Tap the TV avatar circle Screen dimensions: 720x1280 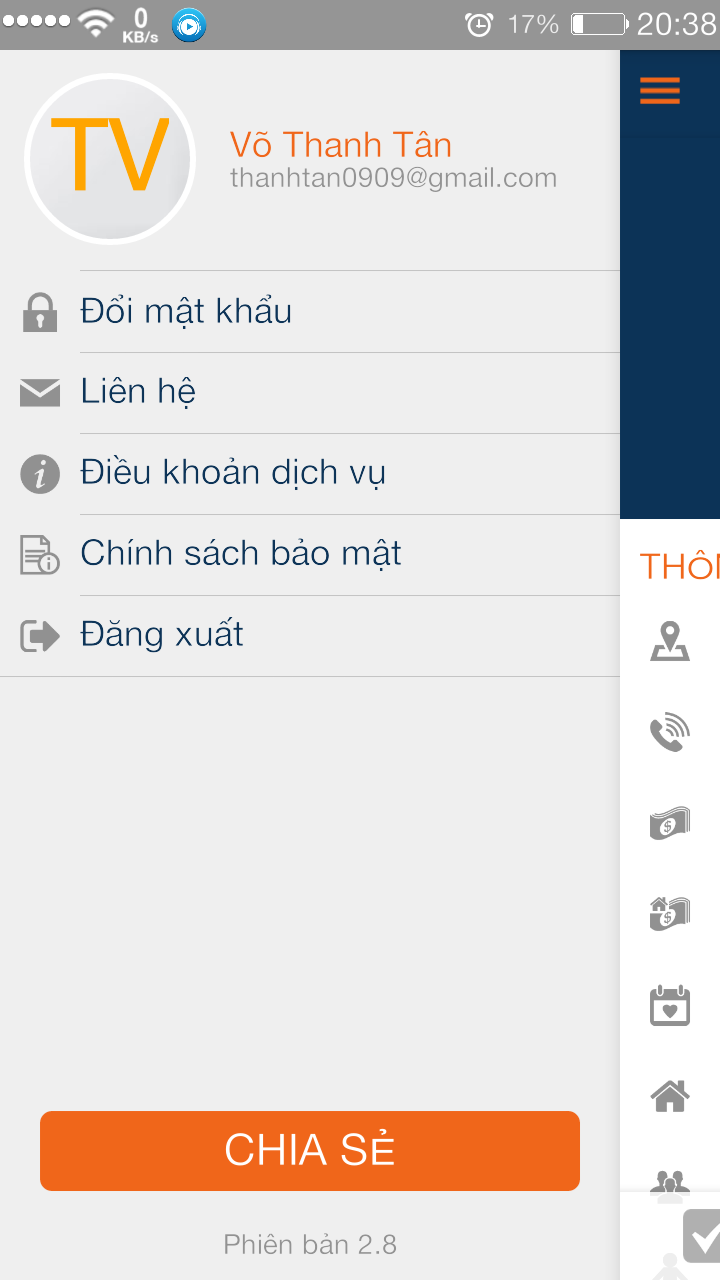pyautogui.click(x=109, y=159)
